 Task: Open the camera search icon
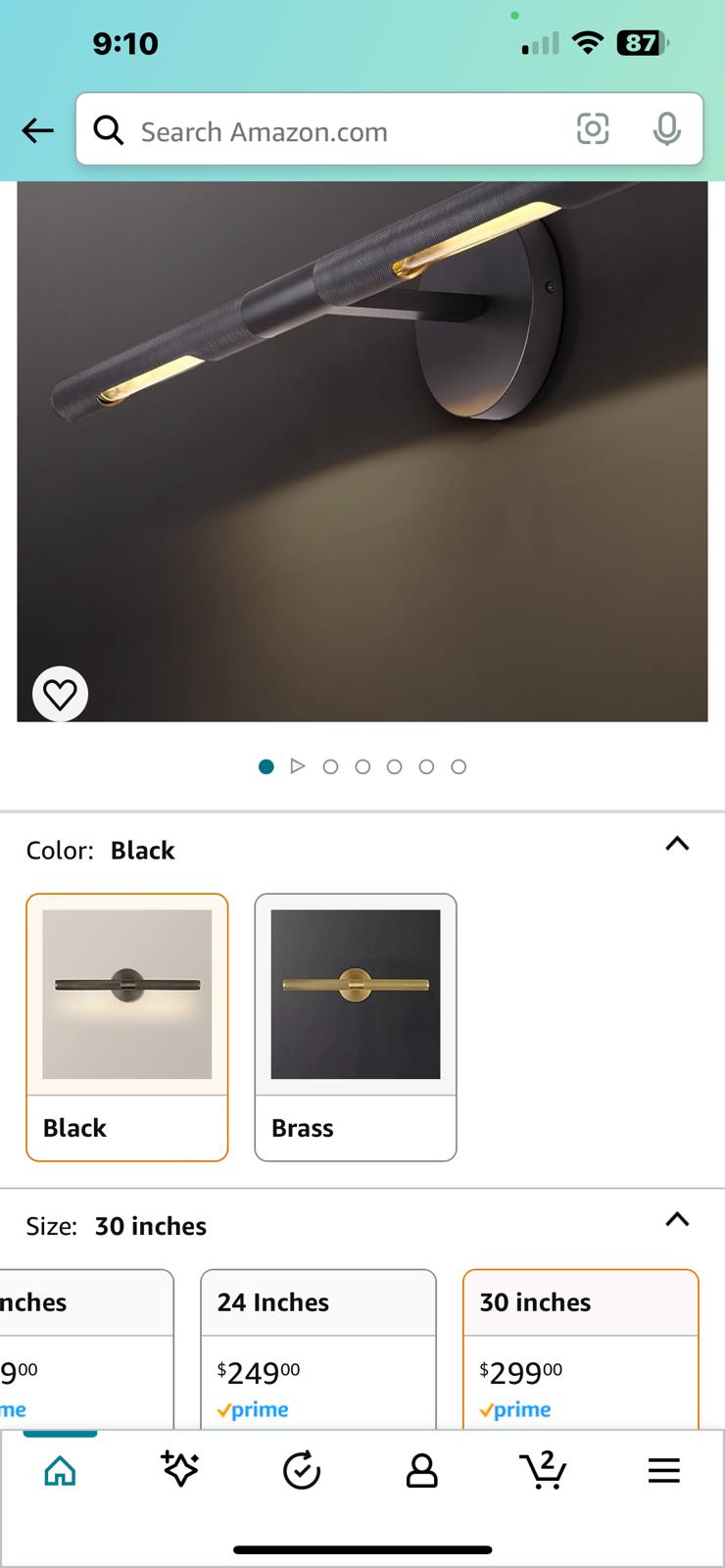[x=594, y=129]
